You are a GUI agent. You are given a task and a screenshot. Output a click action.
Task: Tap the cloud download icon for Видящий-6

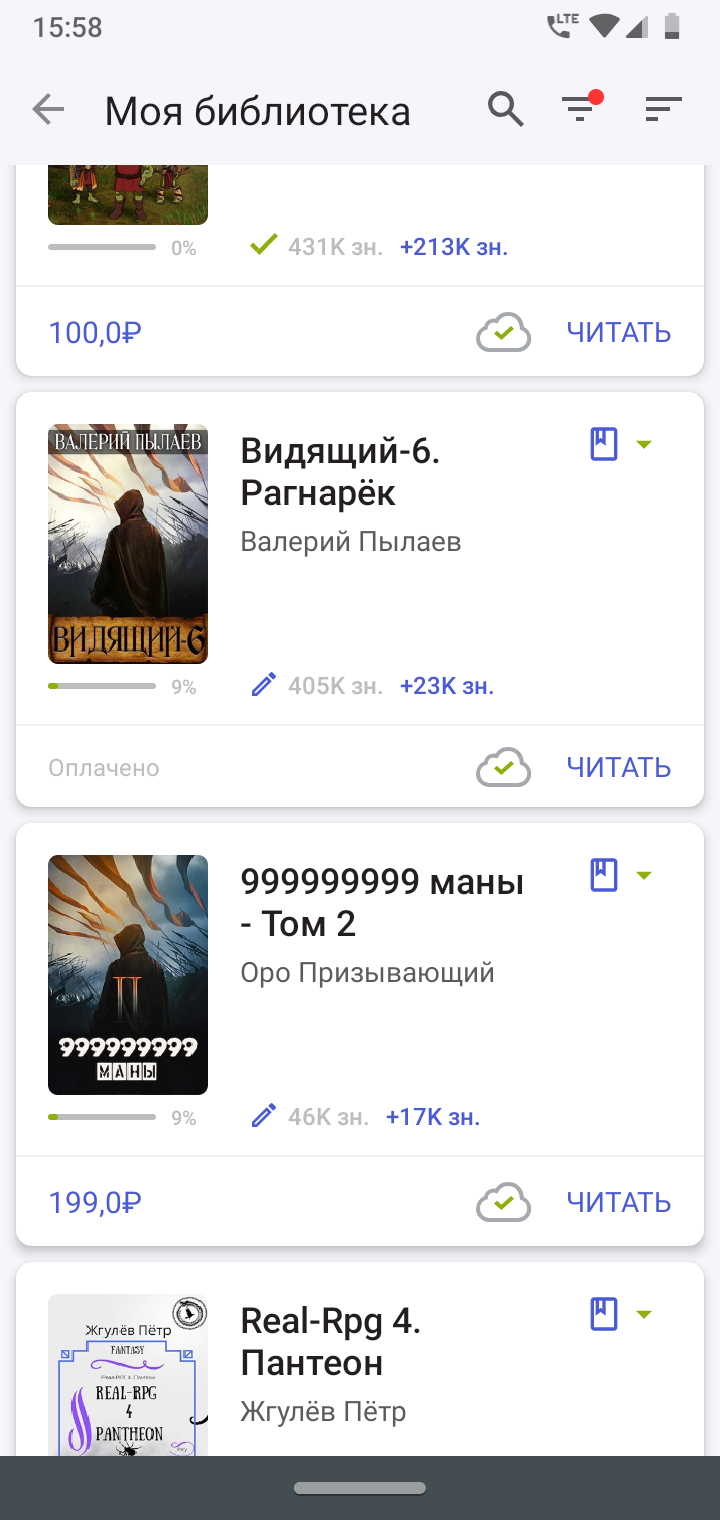coord(503,767)
